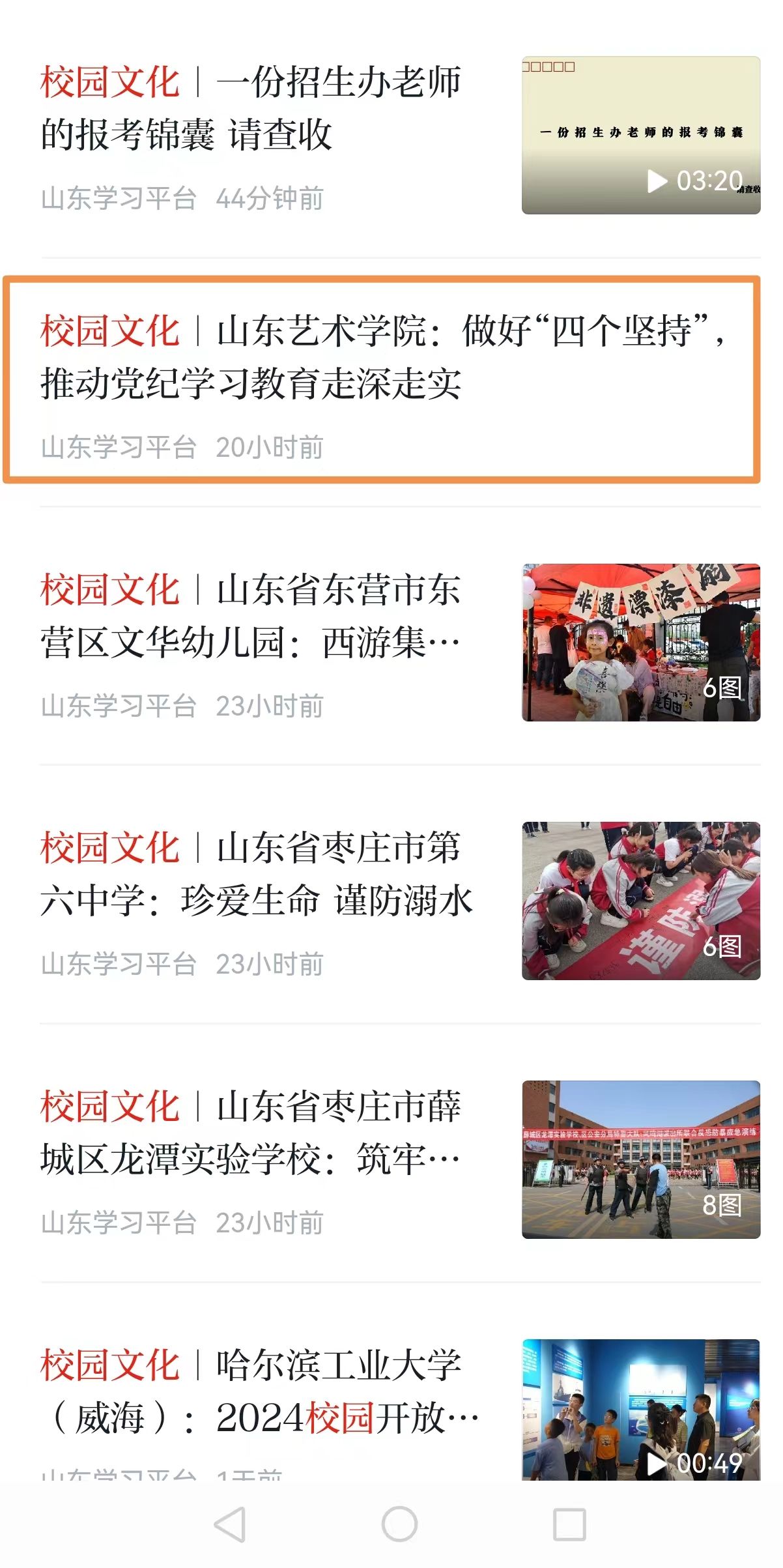View the 龙潭实验学校 8图 drill photo
This screenshot has height=1568, width=783.
click(x=640, y=1159)
